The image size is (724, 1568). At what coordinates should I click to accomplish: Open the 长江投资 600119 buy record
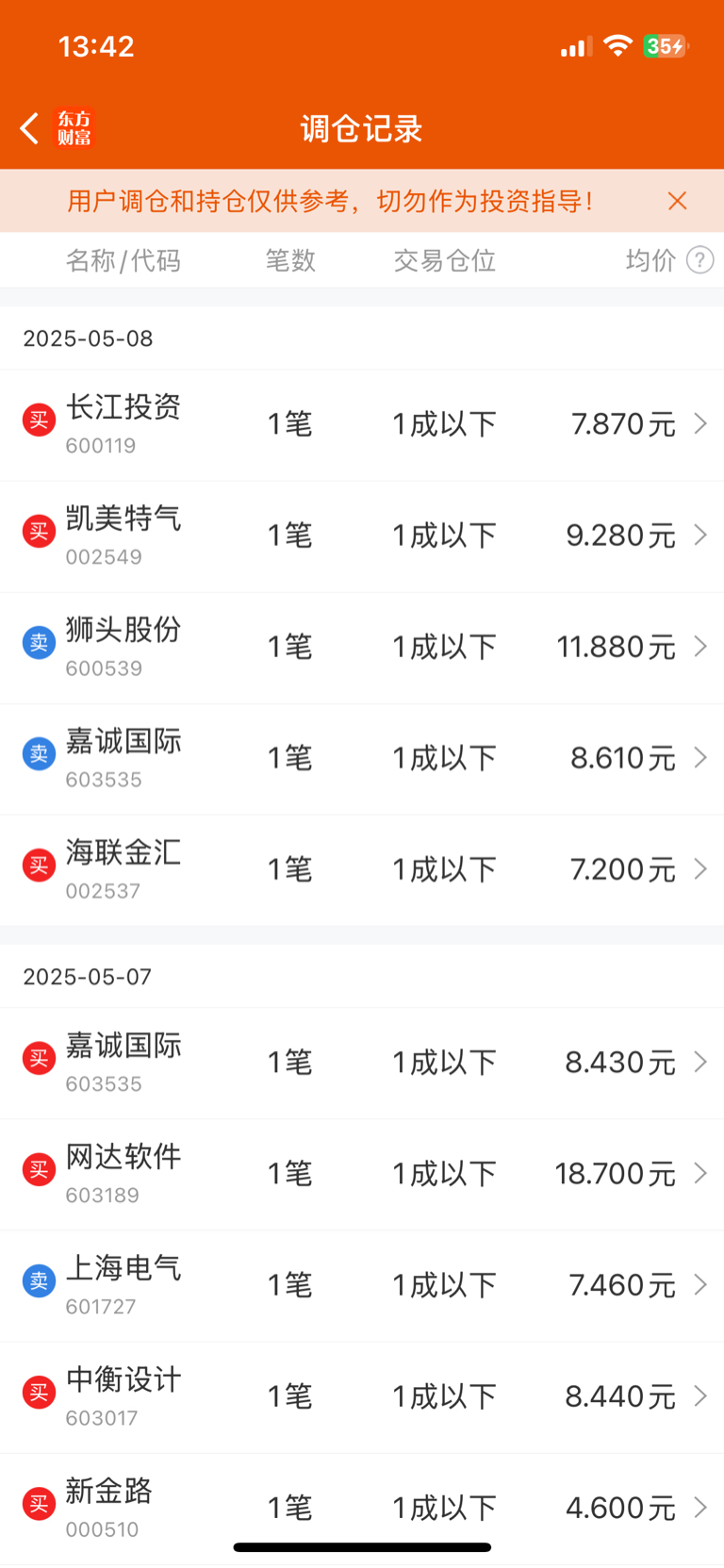362,425
